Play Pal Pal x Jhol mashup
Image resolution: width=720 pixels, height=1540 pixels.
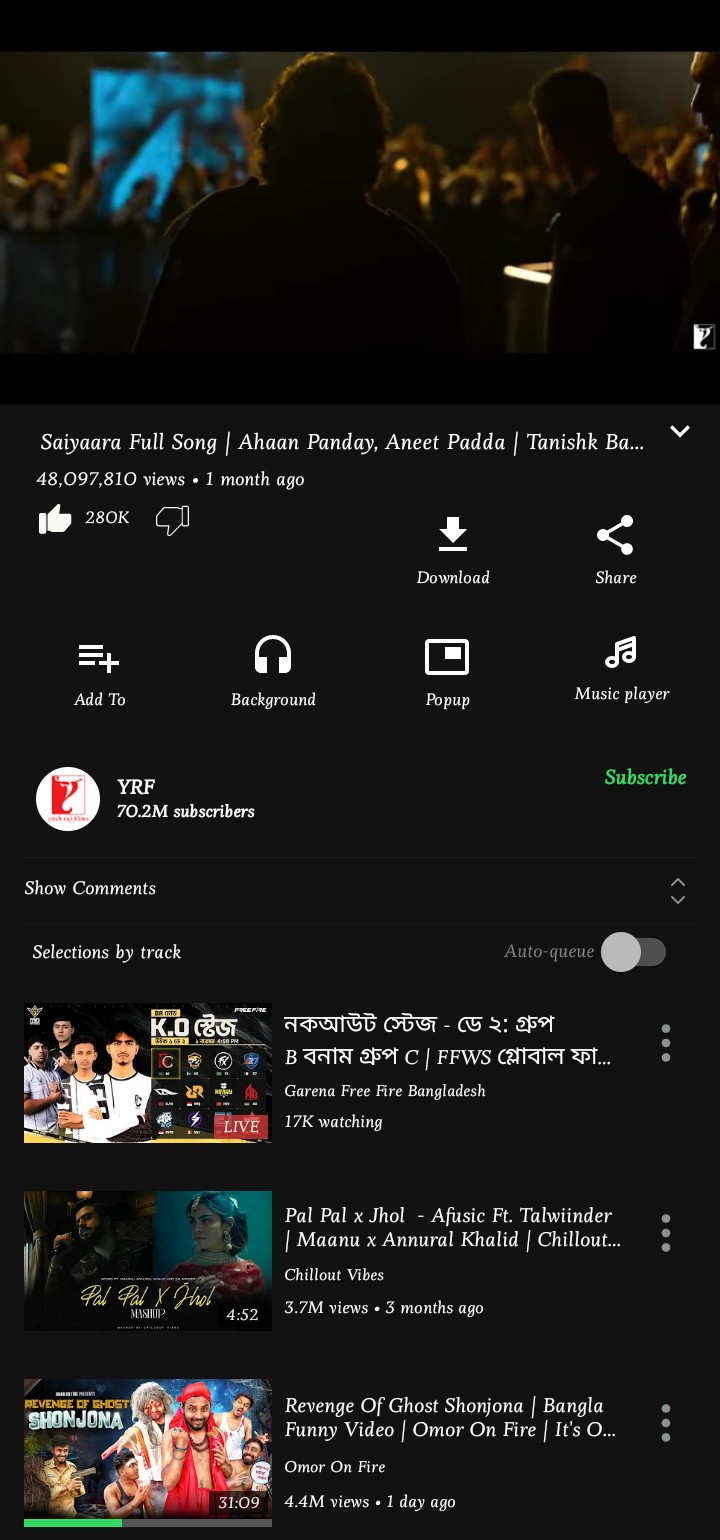148,1260
